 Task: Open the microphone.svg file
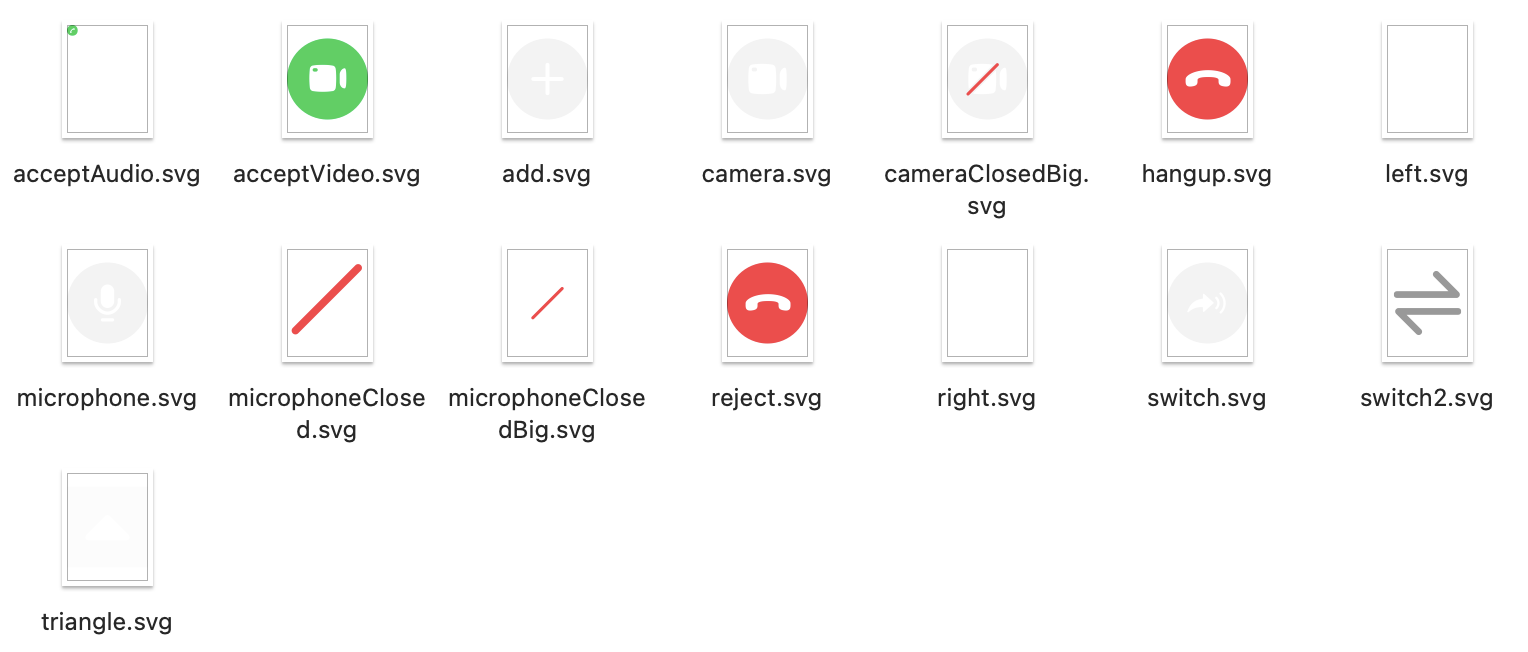(x=107, y=303)
